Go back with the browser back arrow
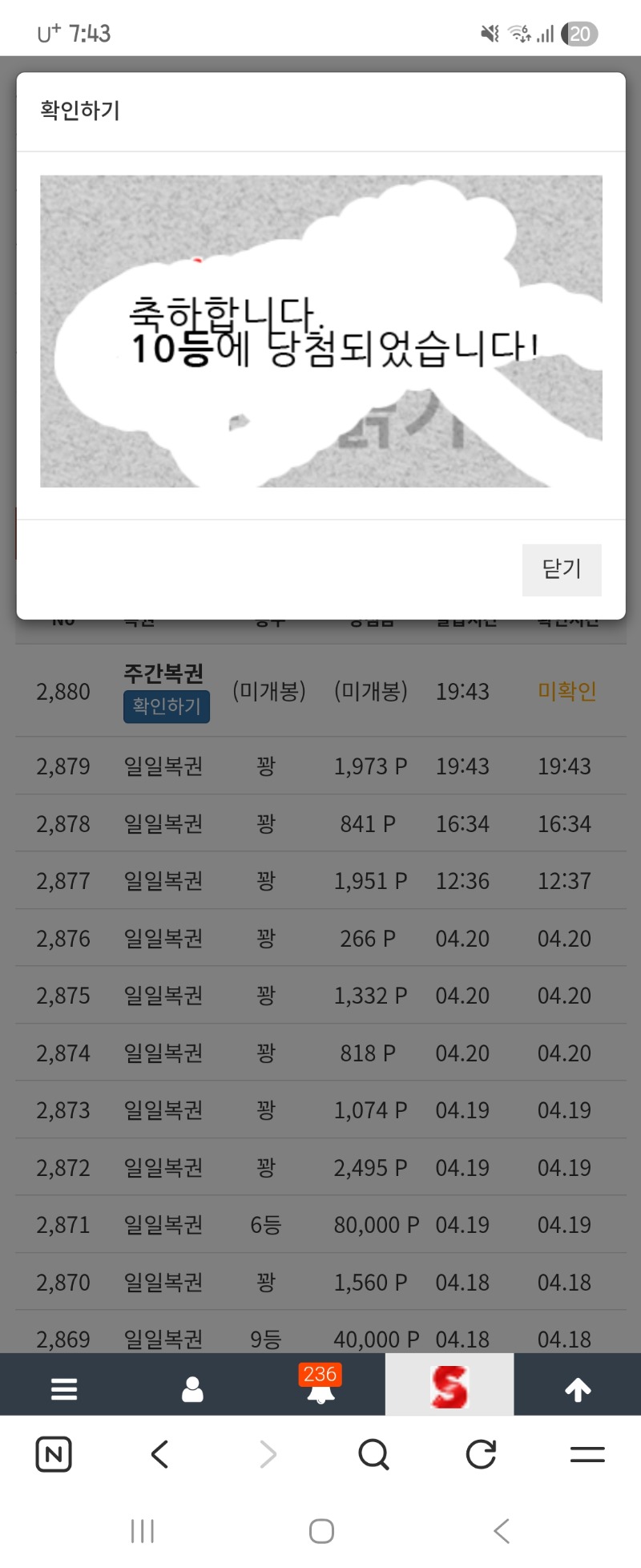641x1568 pixels. [x=160, y=1454]
